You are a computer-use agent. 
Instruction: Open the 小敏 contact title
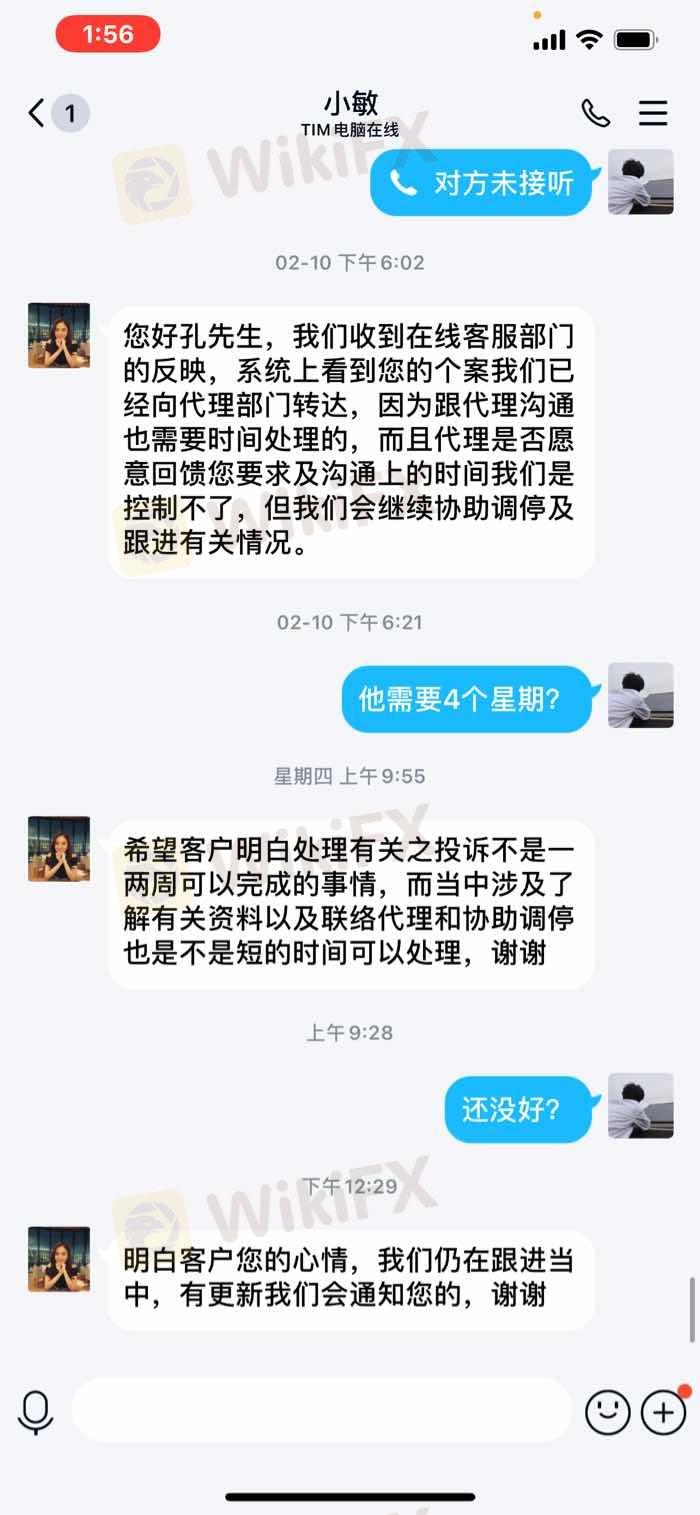tap(350, 105)
